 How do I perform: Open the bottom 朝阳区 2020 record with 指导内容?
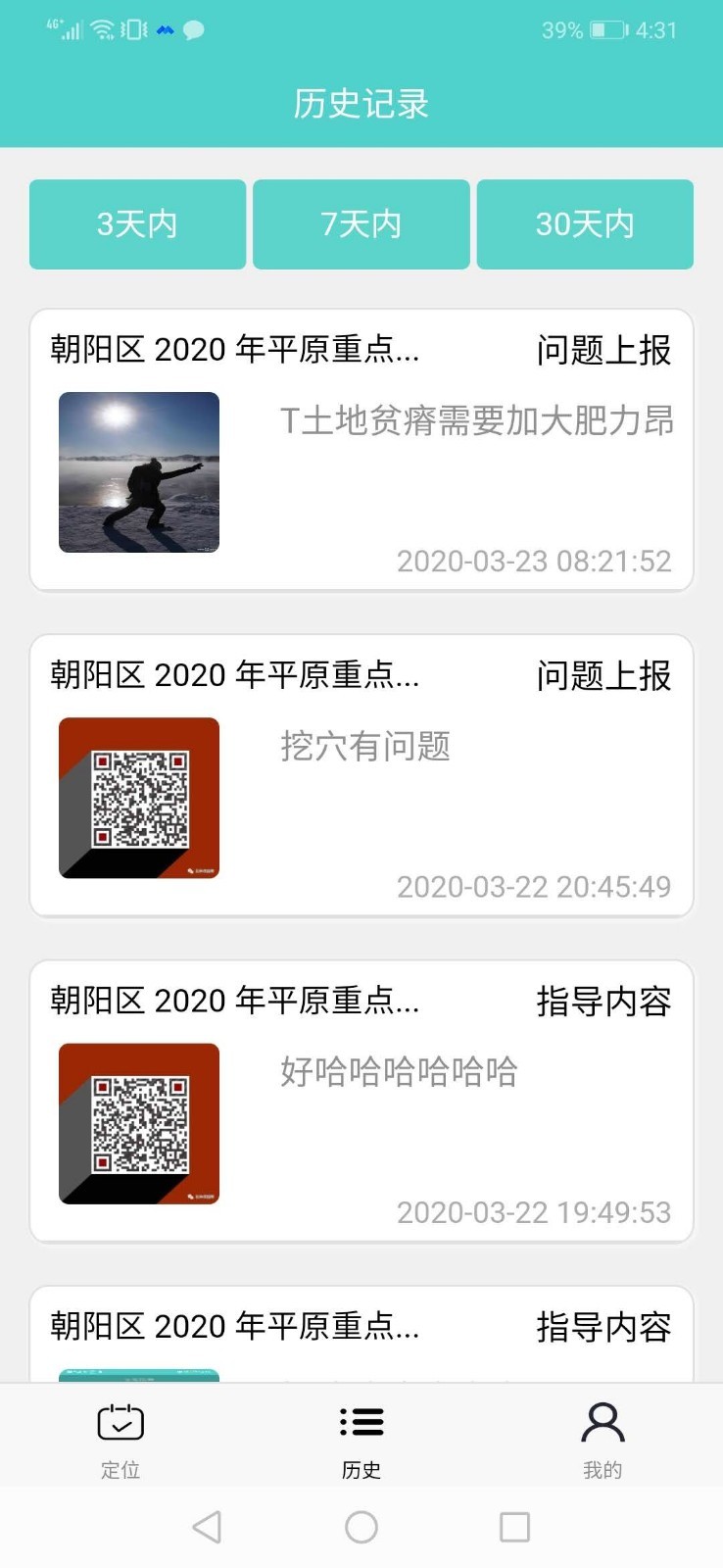(x=361, y=1328)
